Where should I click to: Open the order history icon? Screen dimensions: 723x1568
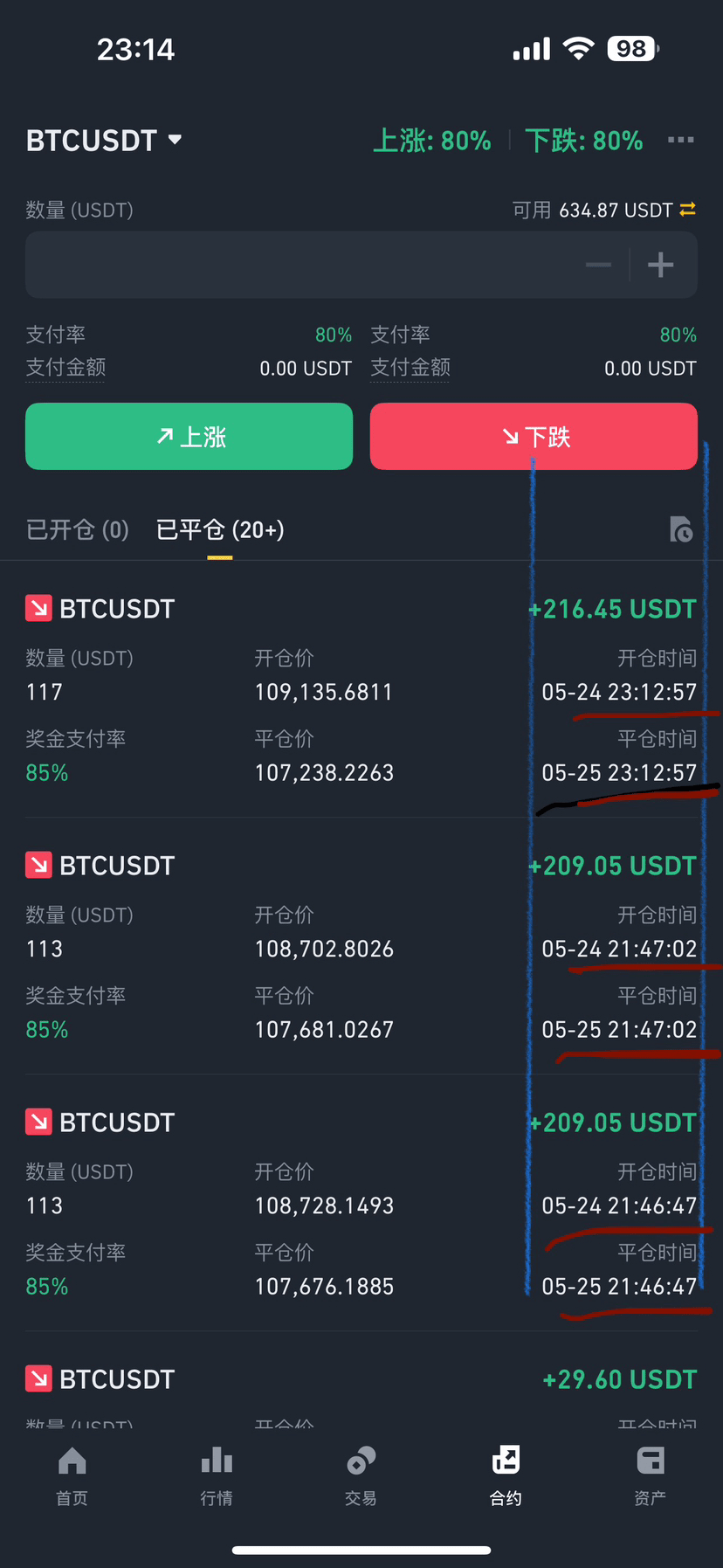click(x=681, y=529)
